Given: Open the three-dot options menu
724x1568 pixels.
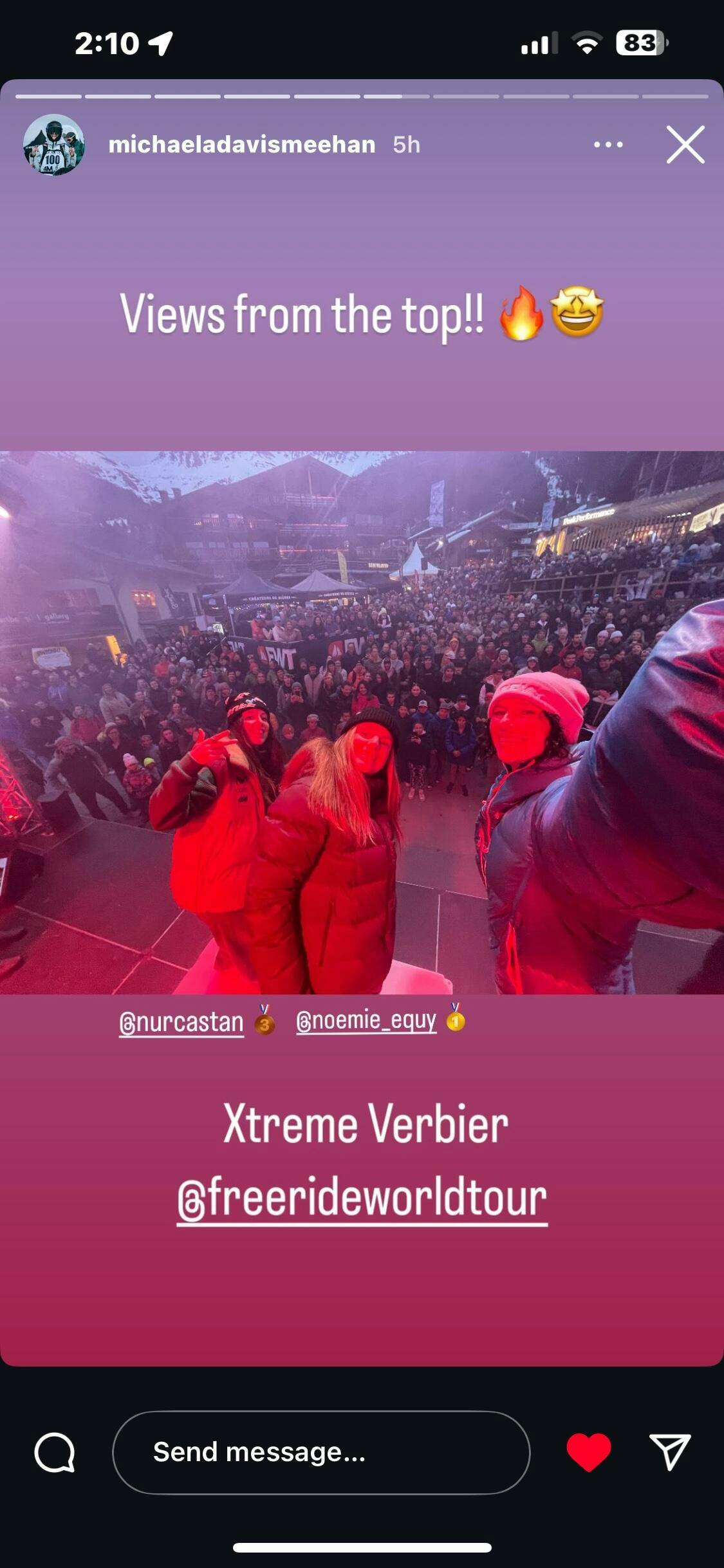Looking at the screenshot, I should click(608, 145).
